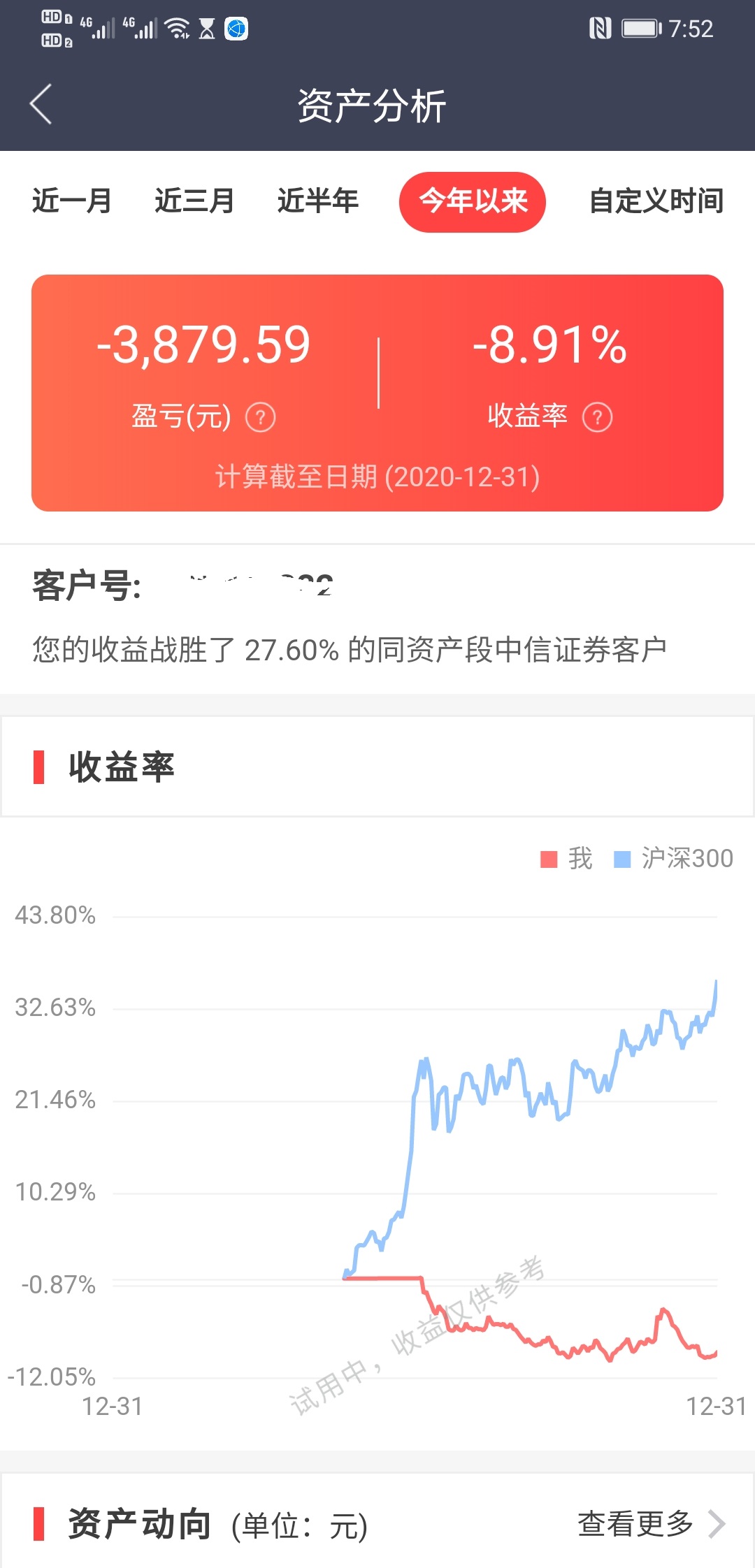The height and width of the screenshot is (1568, 755).
Task: Select 今年以来 time range
Action: click(473, 202)
